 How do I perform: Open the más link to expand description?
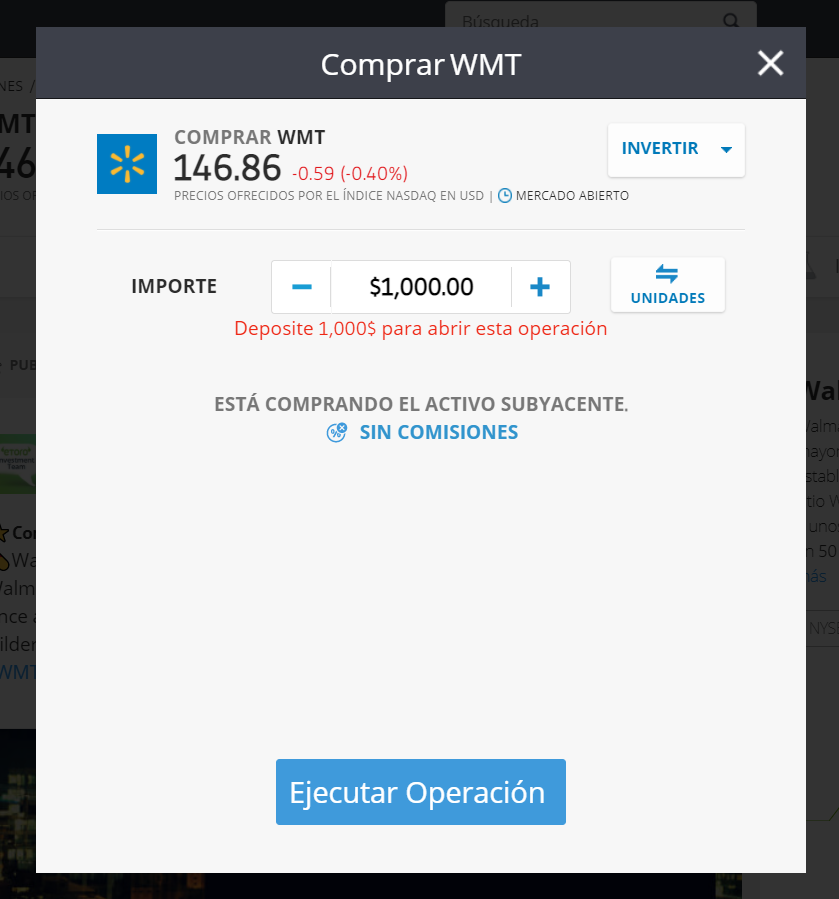(x=818, y=576)
